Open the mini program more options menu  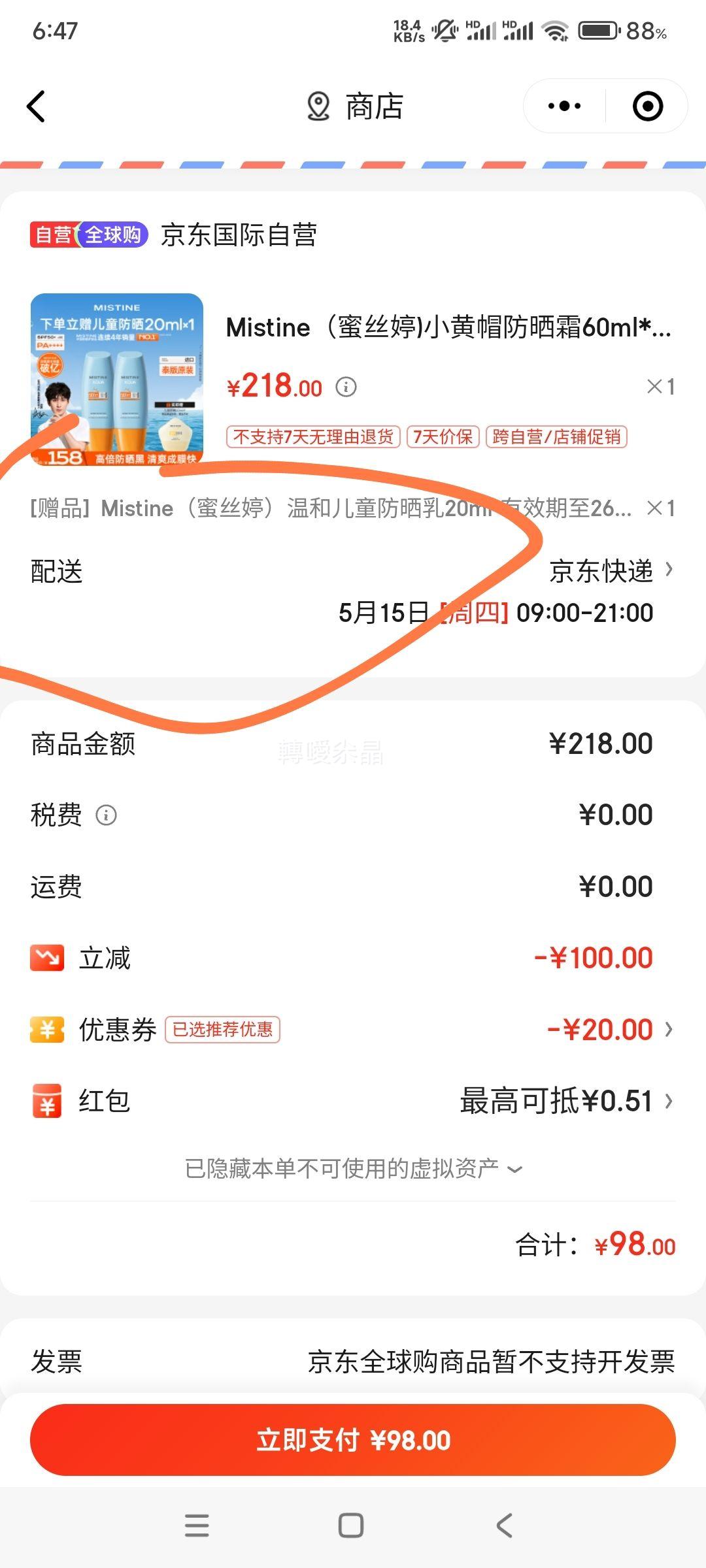[x=564, y=106]
